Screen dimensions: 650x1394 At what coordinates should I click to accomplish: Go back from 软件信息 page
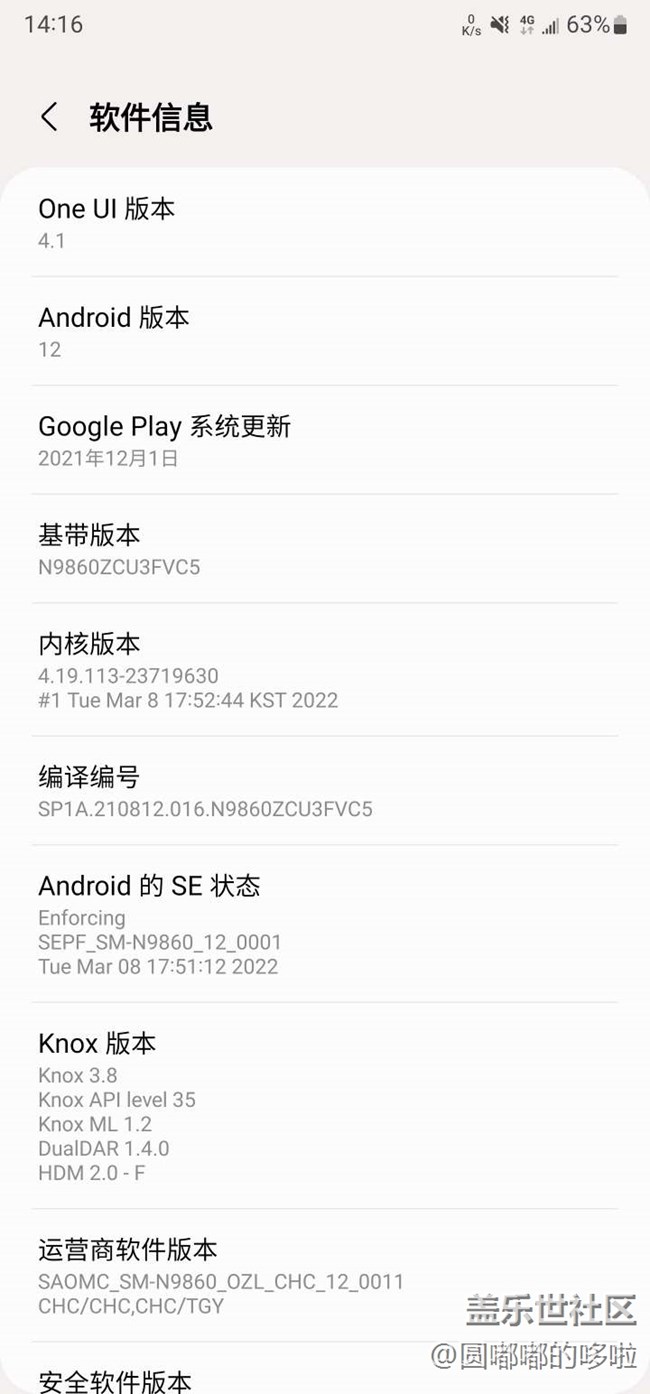point(49,117)
